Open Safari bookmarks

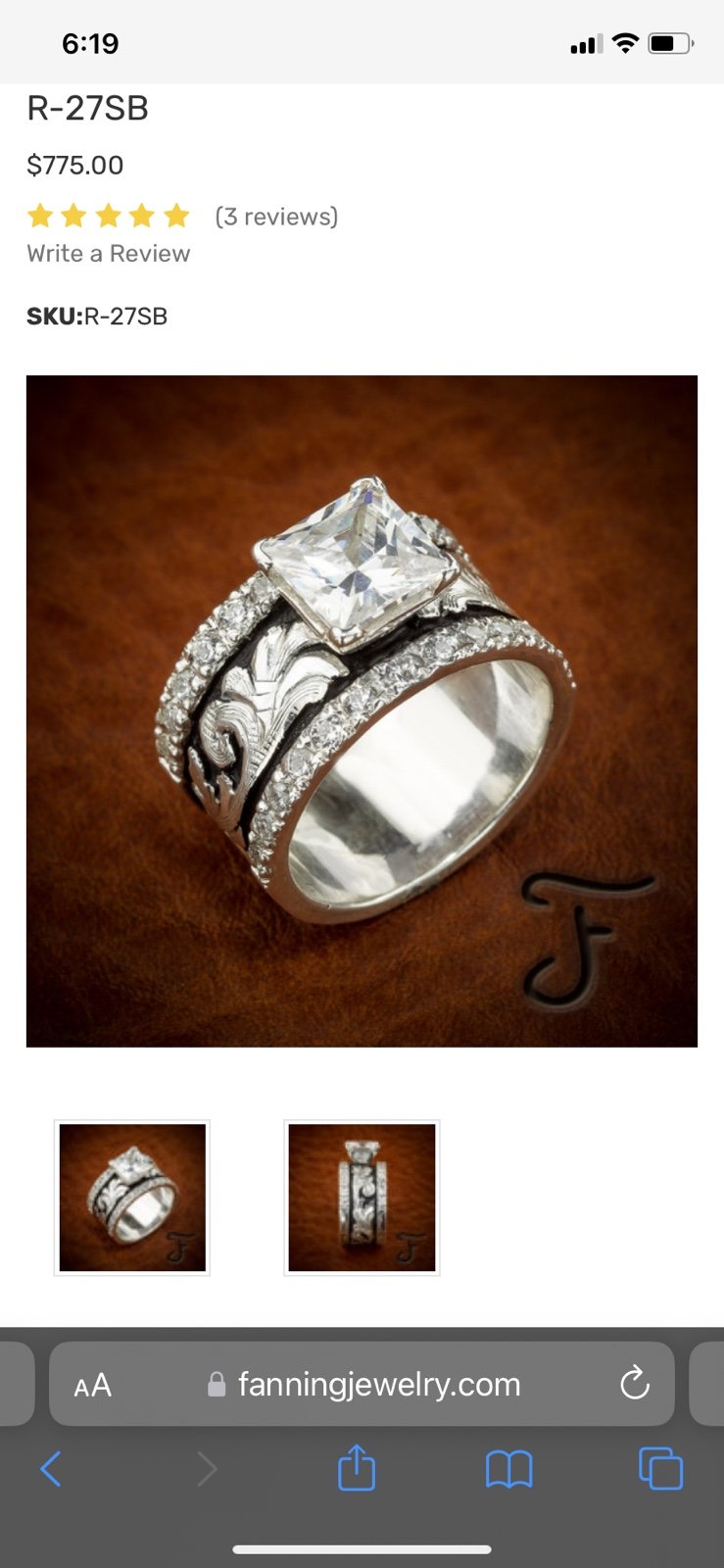509,1469
